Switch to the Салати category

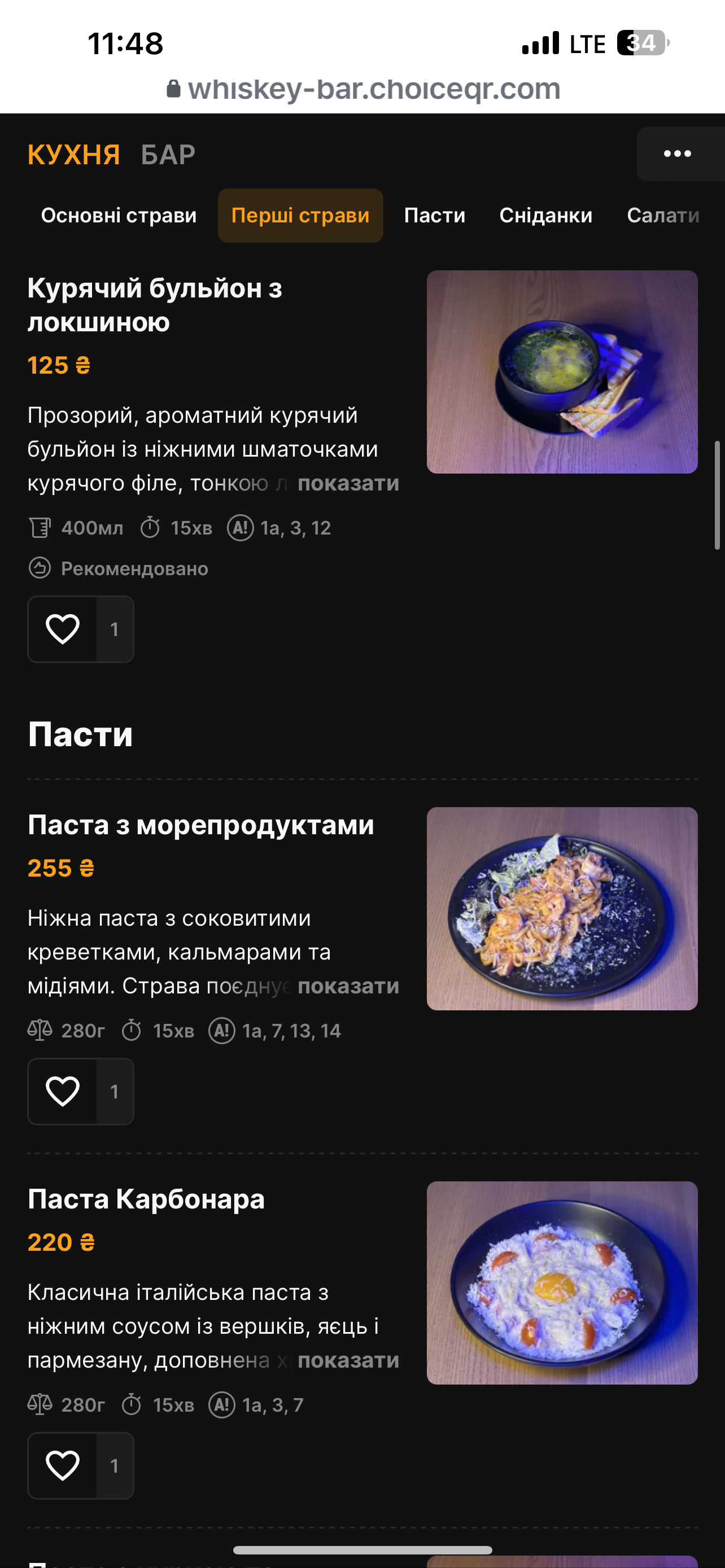pyautogui.click(x=663, y=216)
